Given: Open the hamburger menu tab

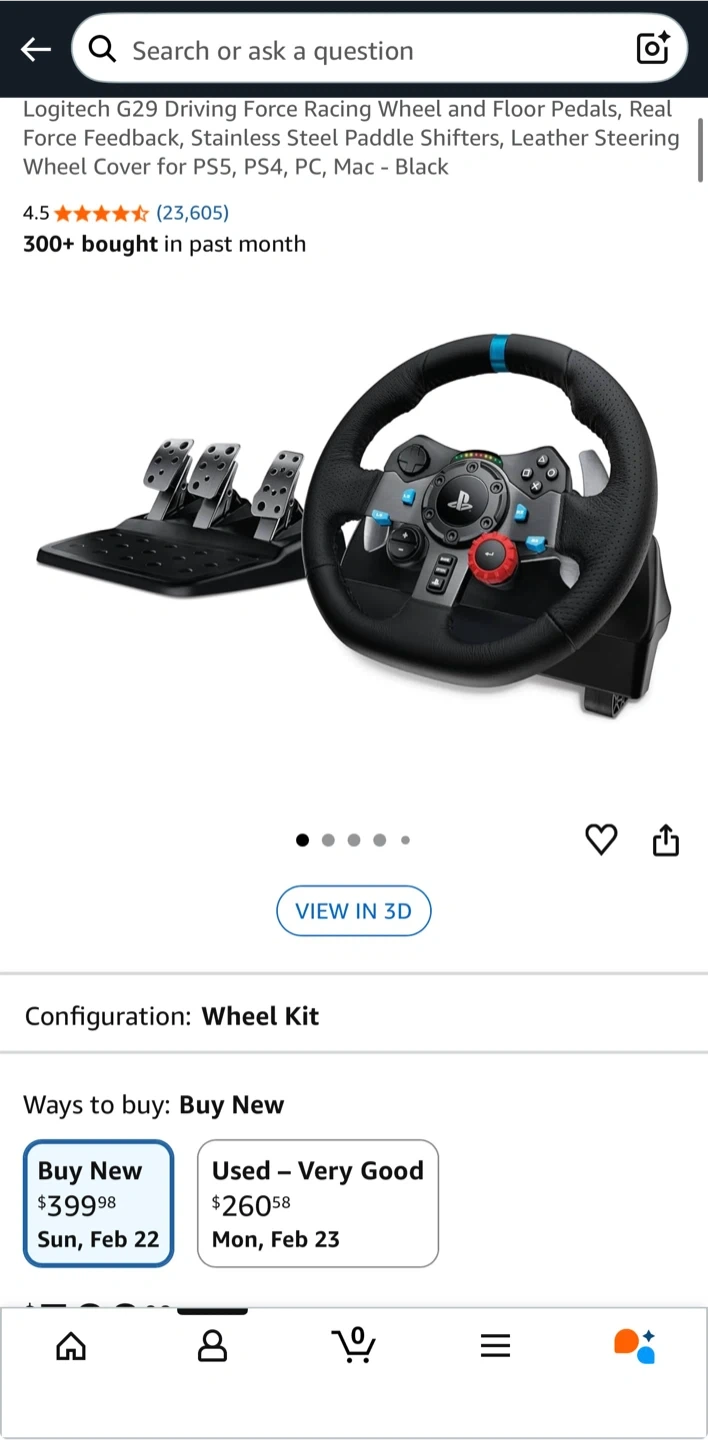Looking at the screenshot, I should coord(495,1346).
